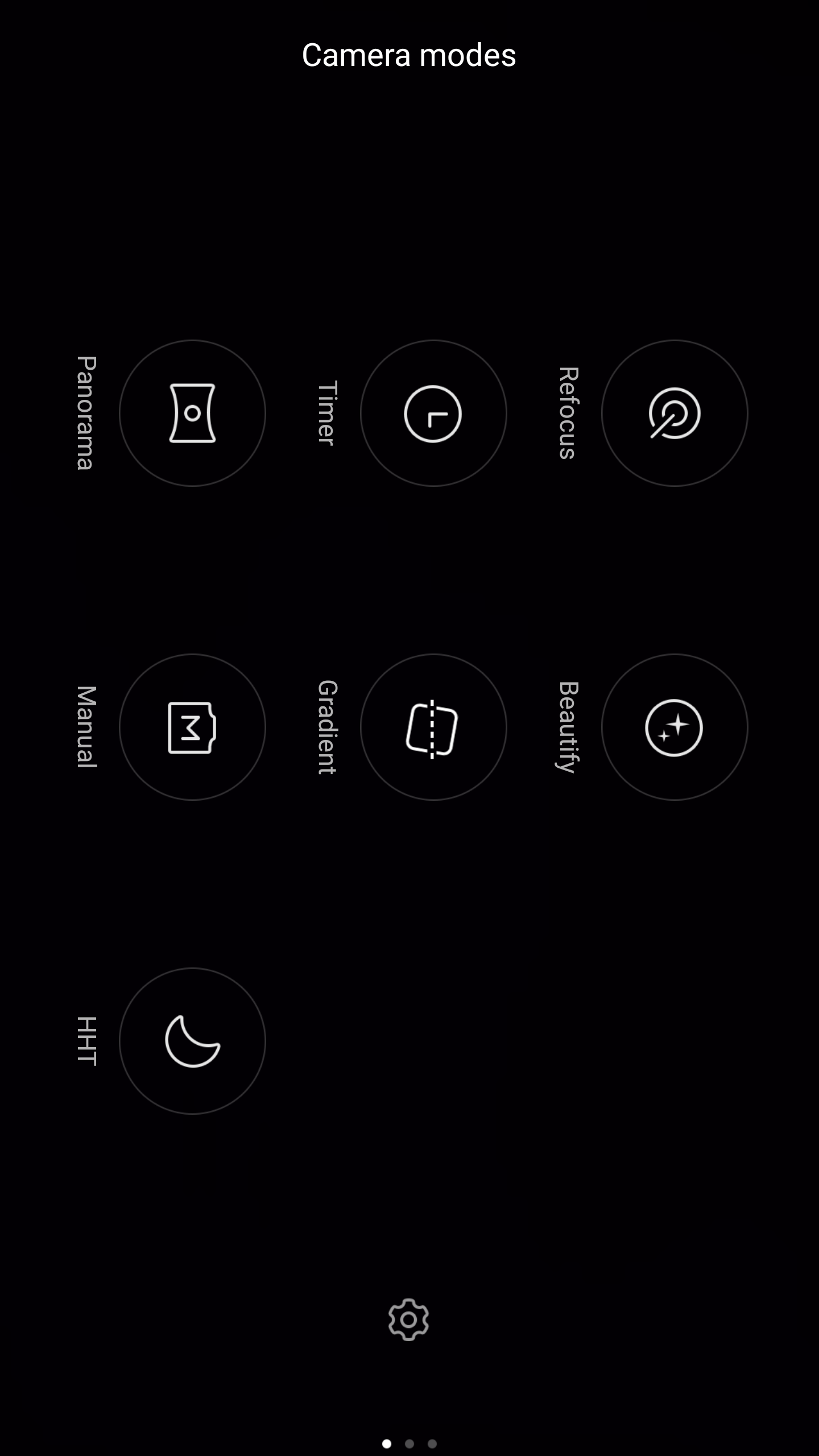Choose Manual camera mode
The width and height of the screenshot is (819, 1456).
(x=192, y=727)
